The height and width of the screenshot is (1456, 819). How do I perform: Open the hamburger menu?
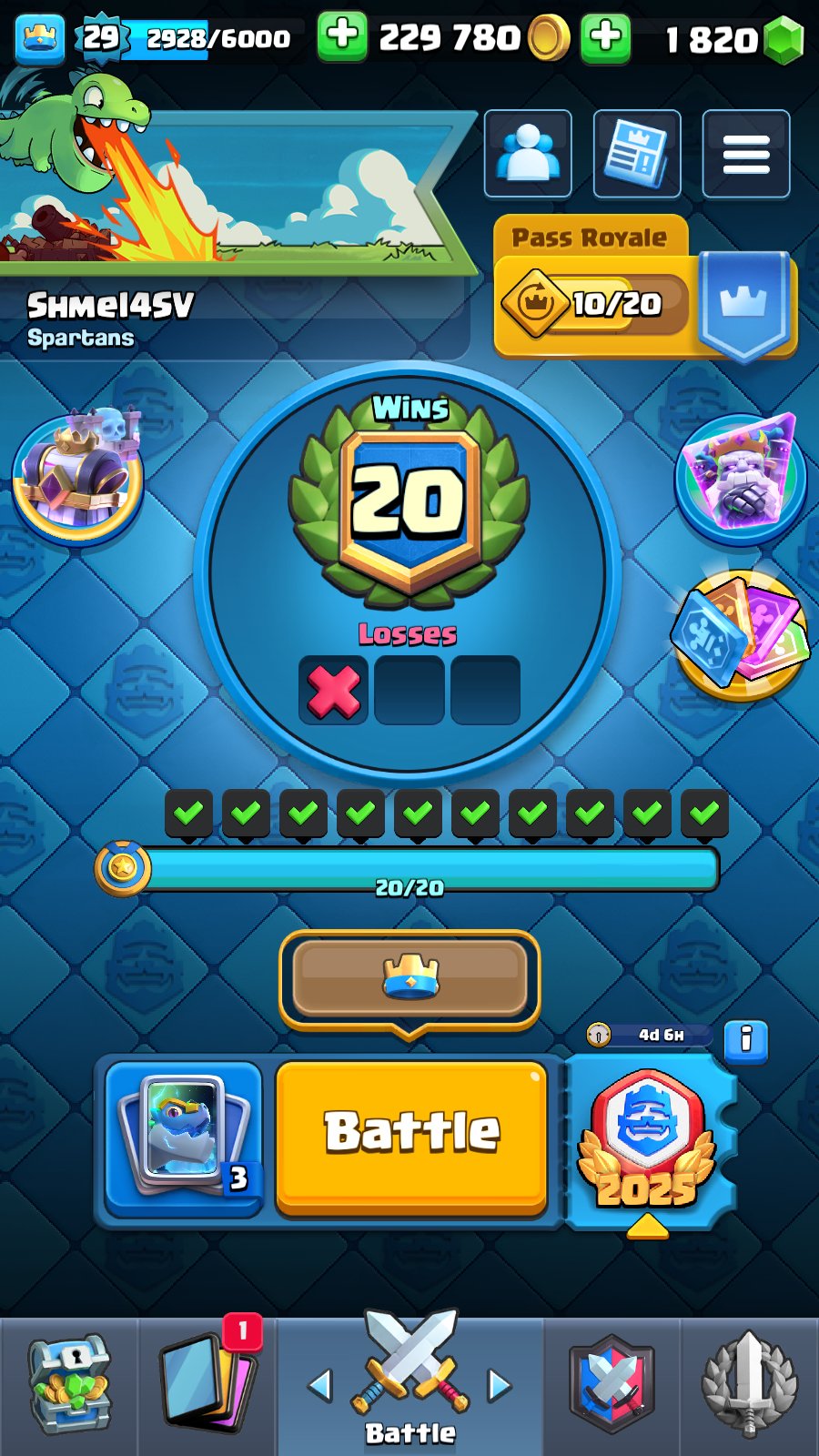click(746, 153)
